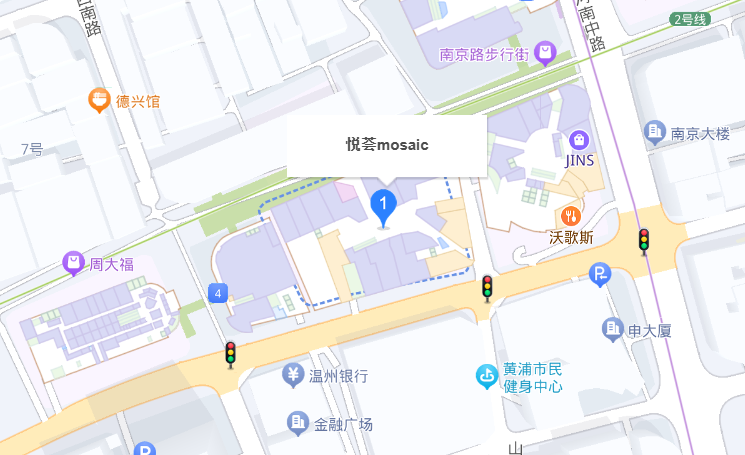Tap the blue marker numbered 1

point(383,205)
